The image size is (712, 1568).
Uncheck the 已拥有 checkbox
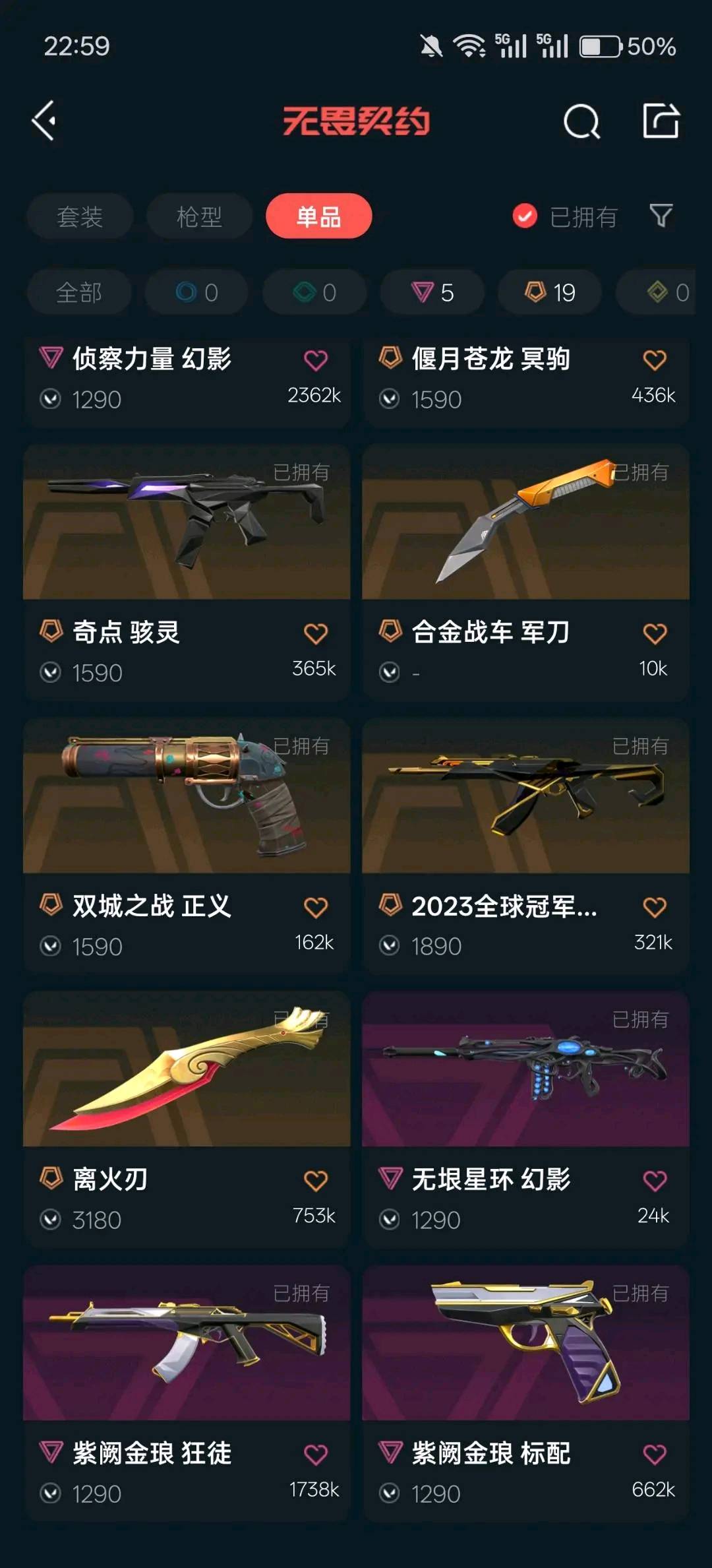coord(525,216)
